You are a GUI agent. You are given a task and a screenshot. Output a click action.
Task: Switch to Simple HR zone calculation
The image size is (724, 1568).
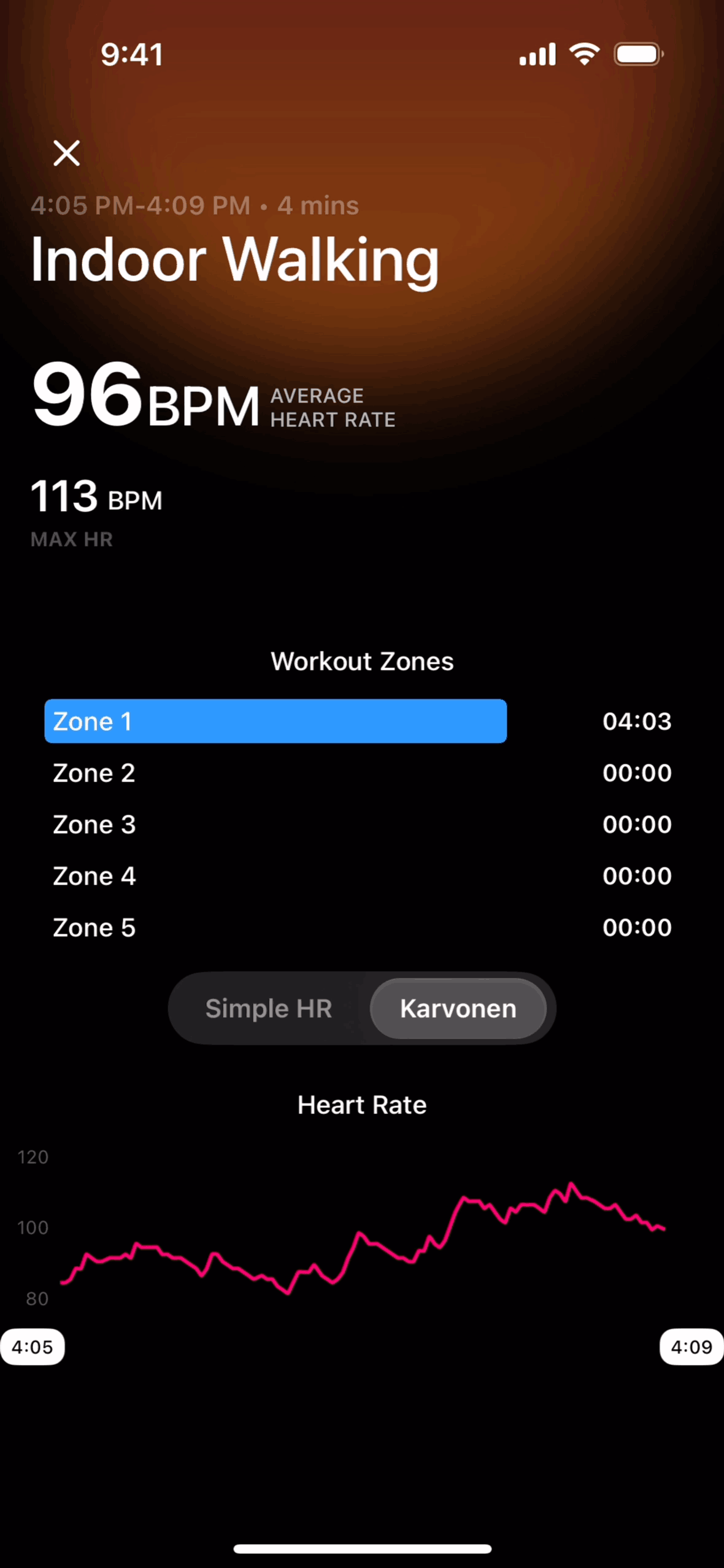coord(269,1009)
